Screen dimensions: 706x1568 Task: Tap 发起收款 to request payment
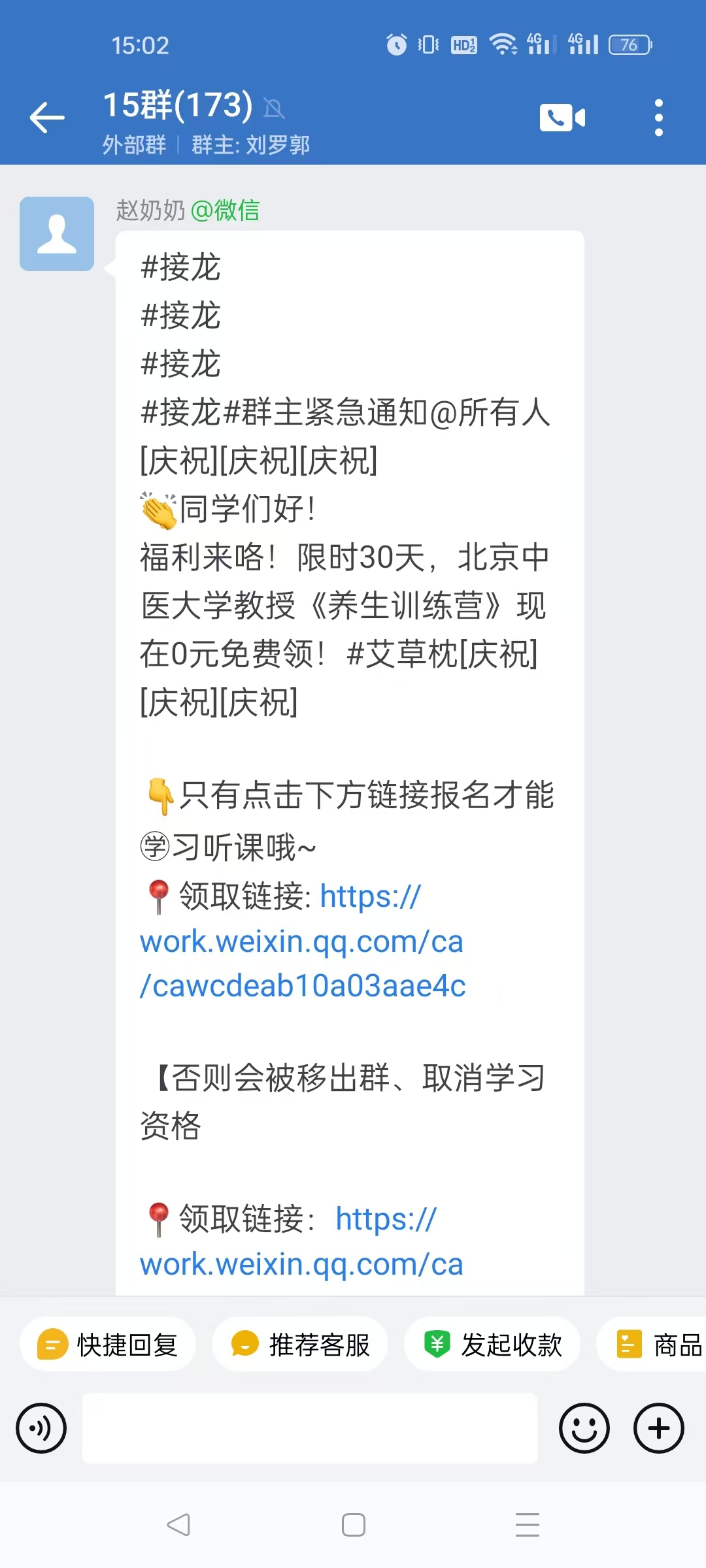(492, 1345)
